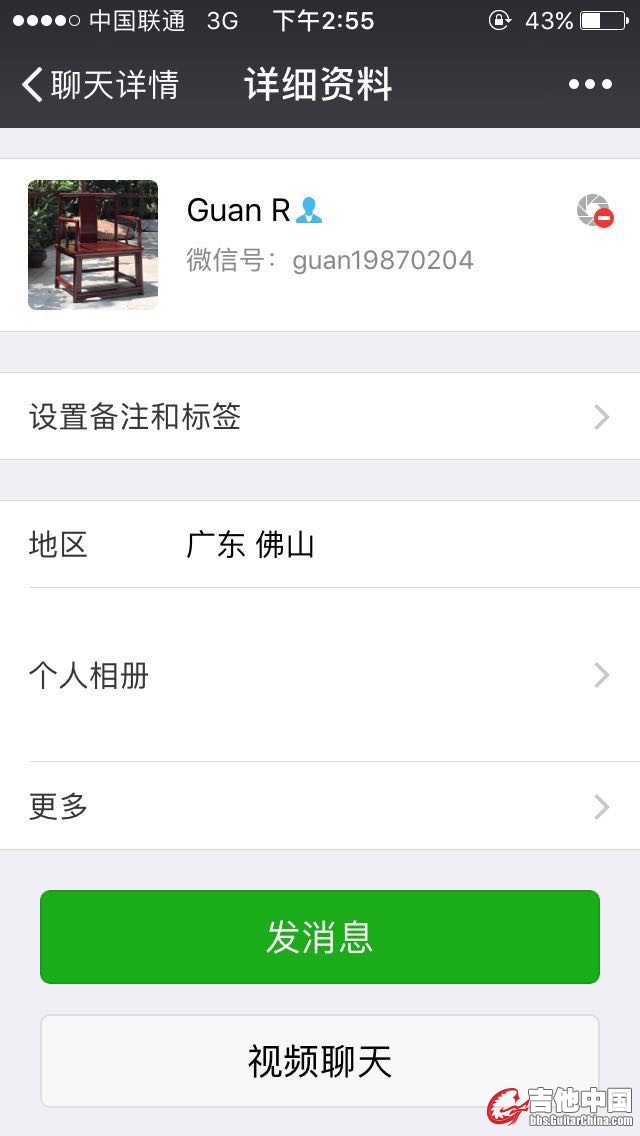The height and width of the screenshot is (1136, 640).
Task: Tap the green 发消息 button
Action: point(320,937)
